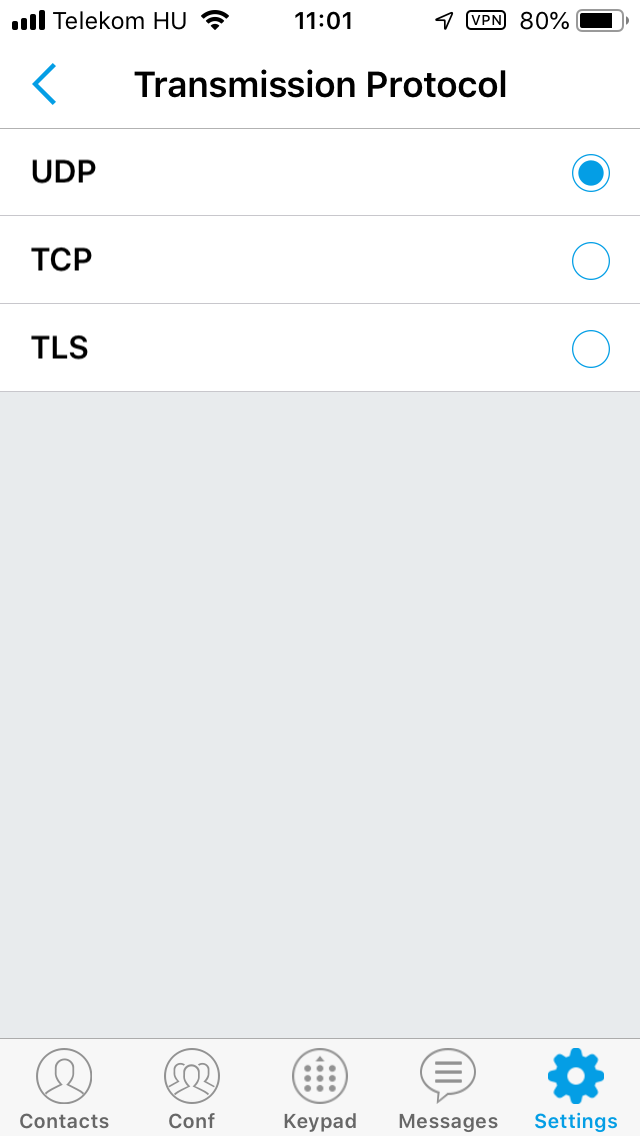Go back from Transmission Protocol screen

[44, 85]
